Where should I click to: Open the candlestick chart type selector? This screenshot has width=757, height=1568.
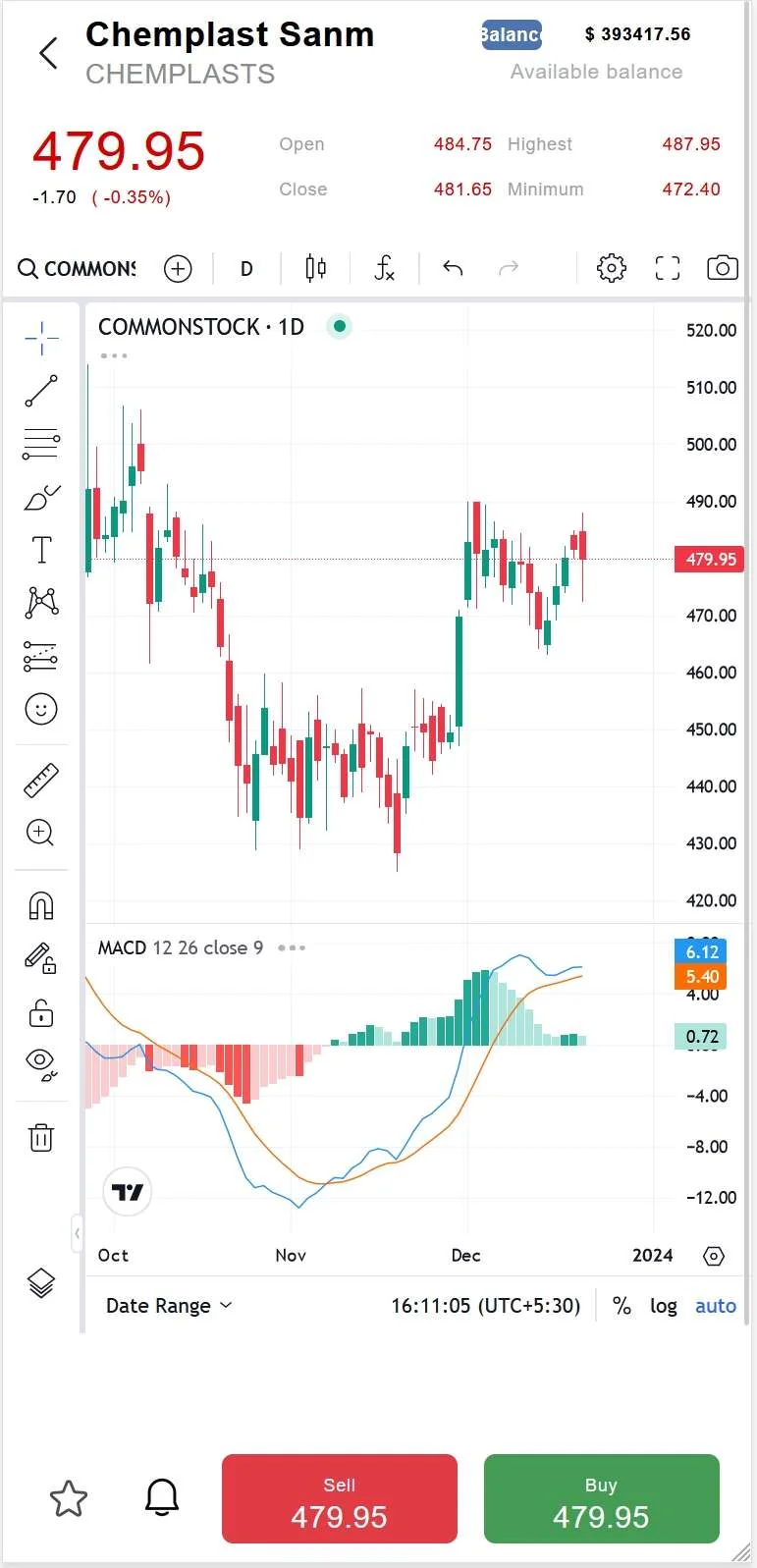(x=315, y=268)
